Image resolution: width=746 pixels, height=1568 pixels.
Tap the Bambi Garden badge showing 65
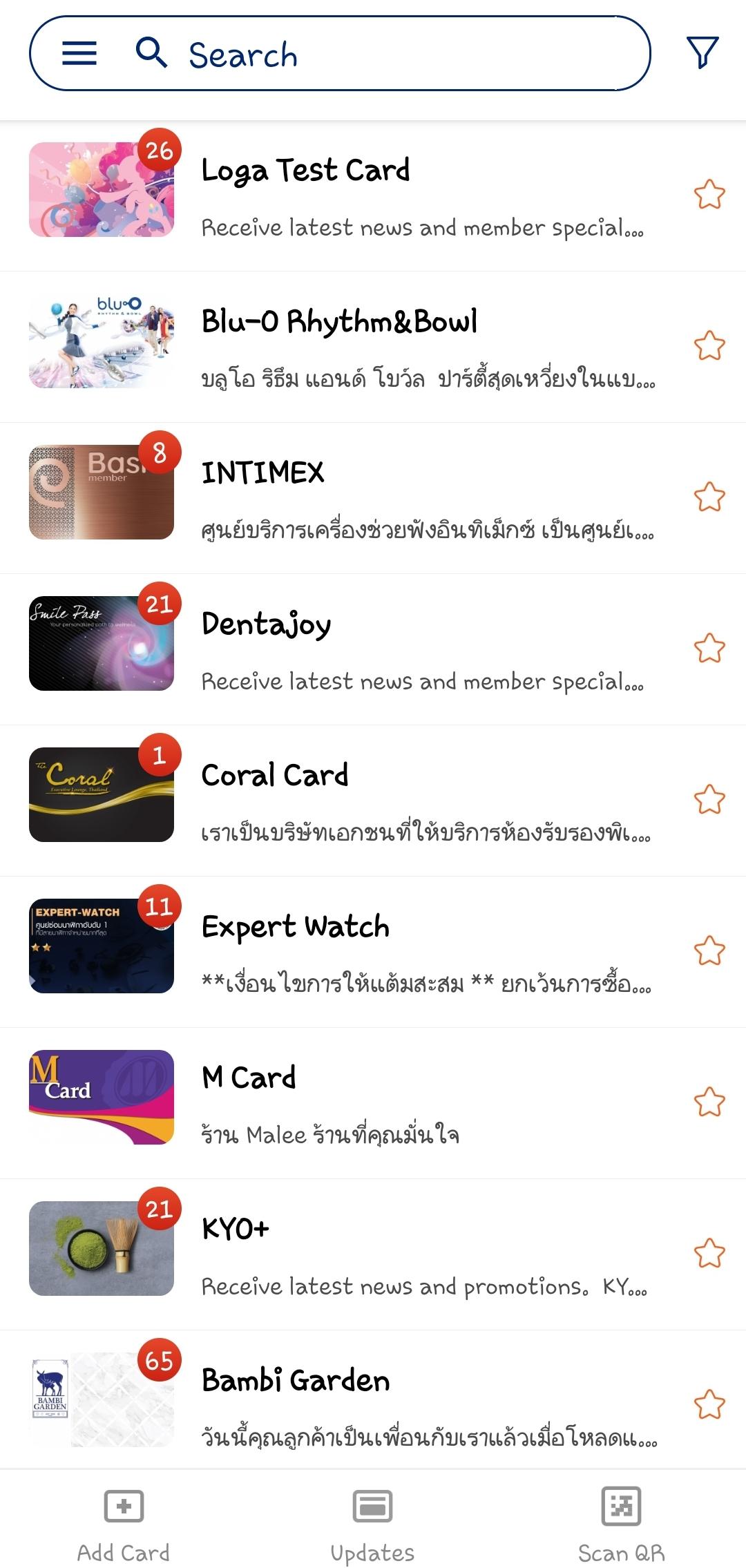point(159,1359)
